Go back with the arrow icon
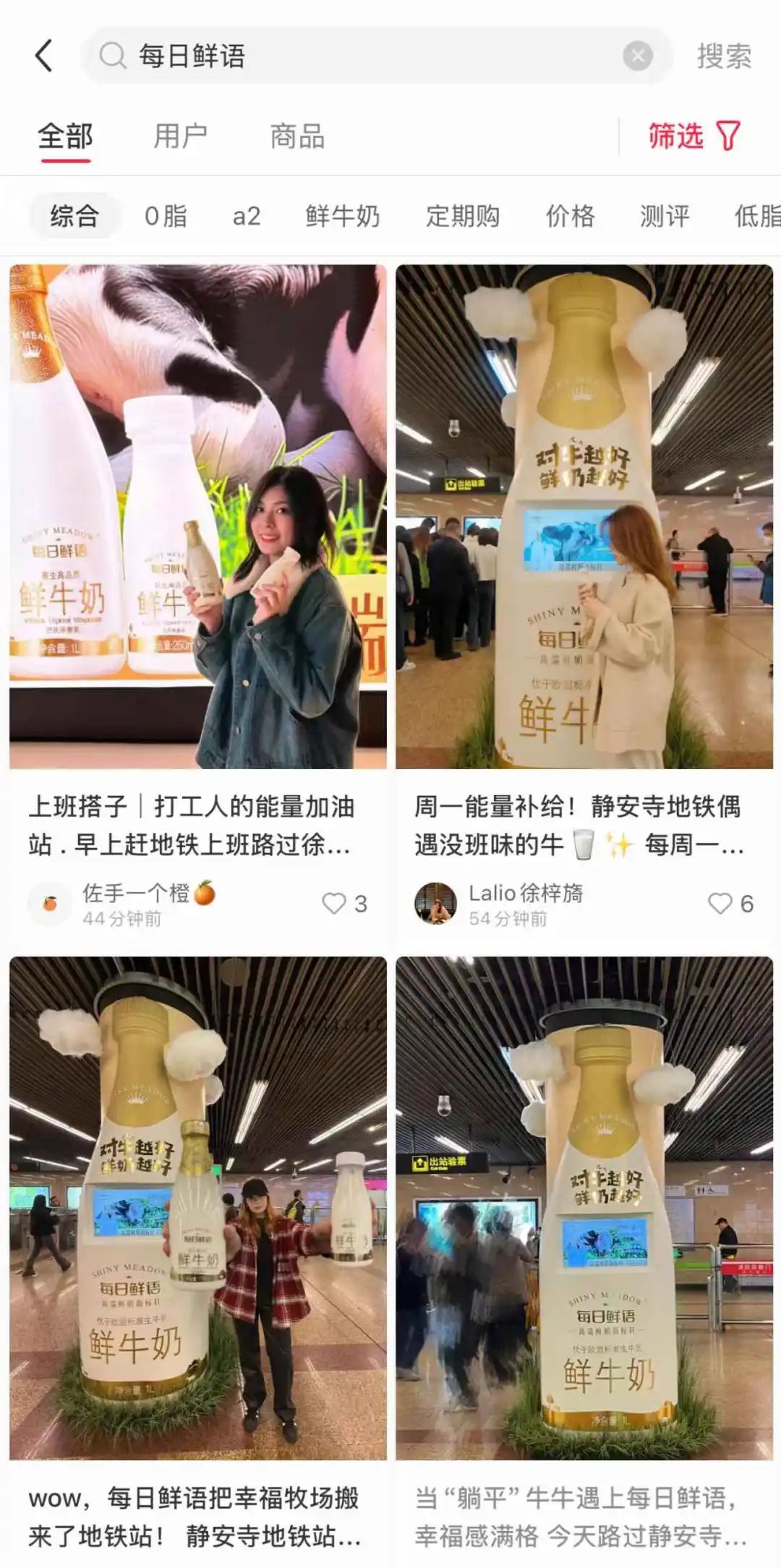781x1568 pixels. (44, 56)
